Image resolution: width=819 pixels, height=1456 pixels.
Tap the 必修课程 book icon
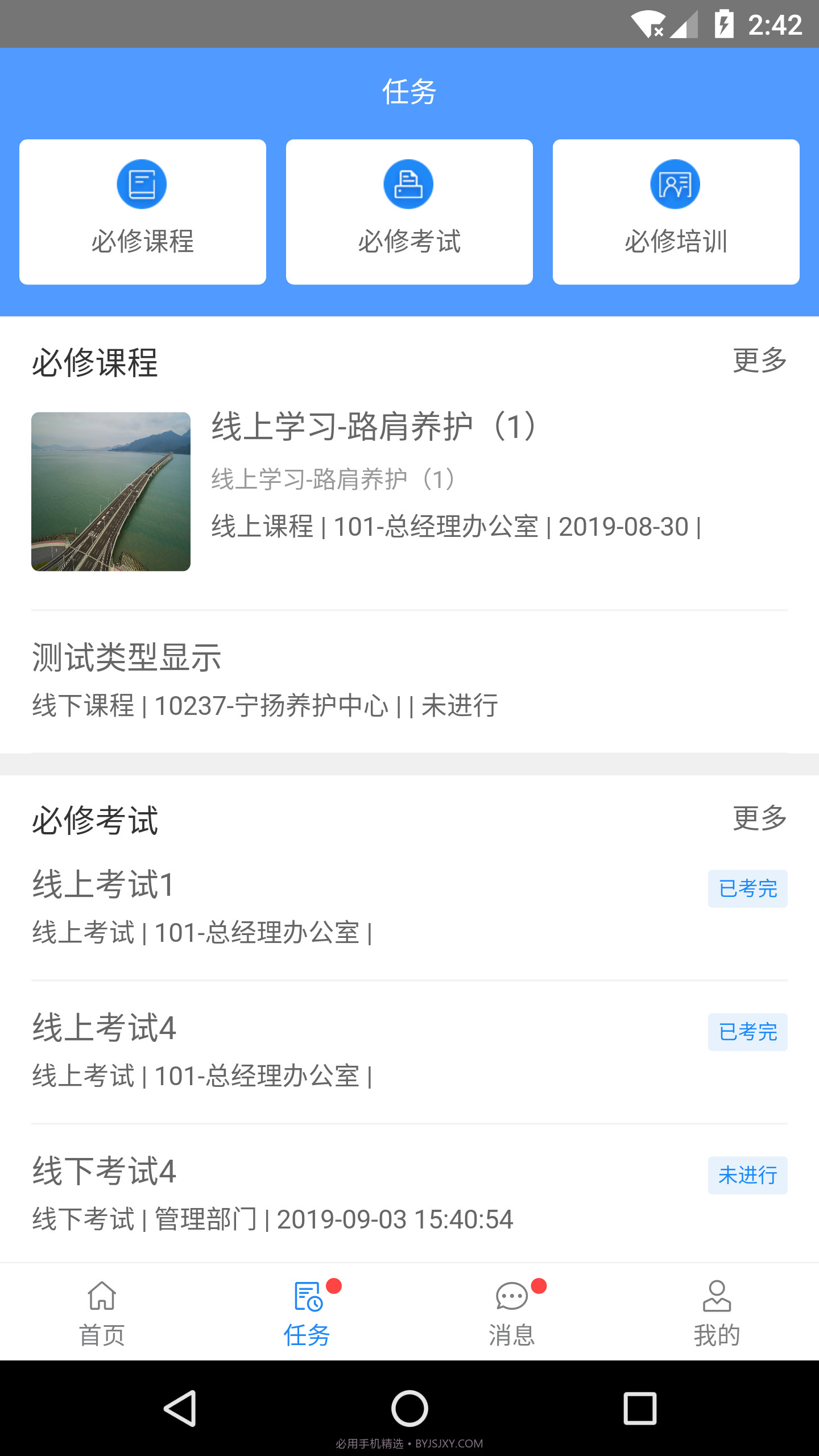coord(142,184)
